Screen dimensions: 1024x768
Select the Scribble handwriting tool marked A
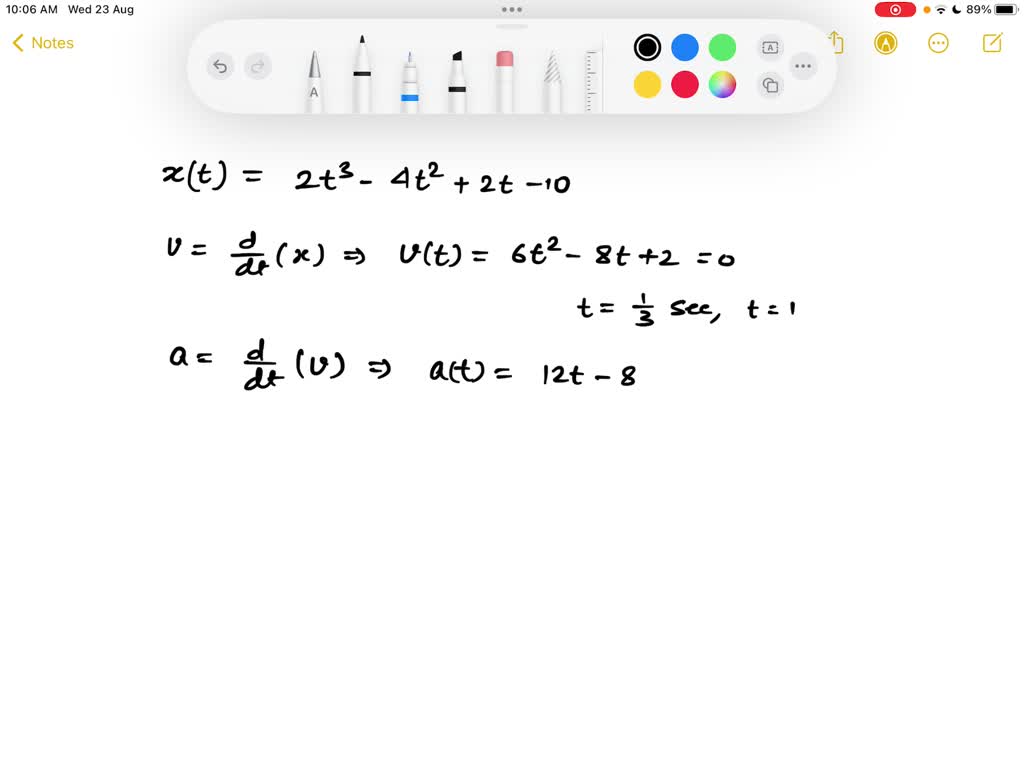coord(314,80)
